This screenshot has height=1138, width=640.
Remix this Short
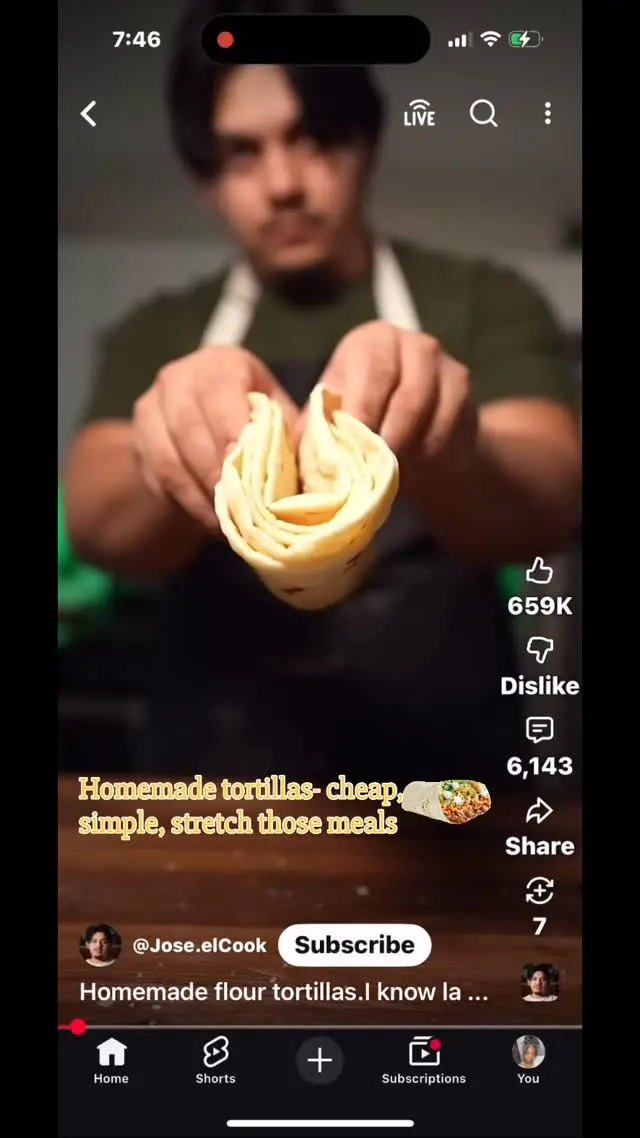pos(539,892)
